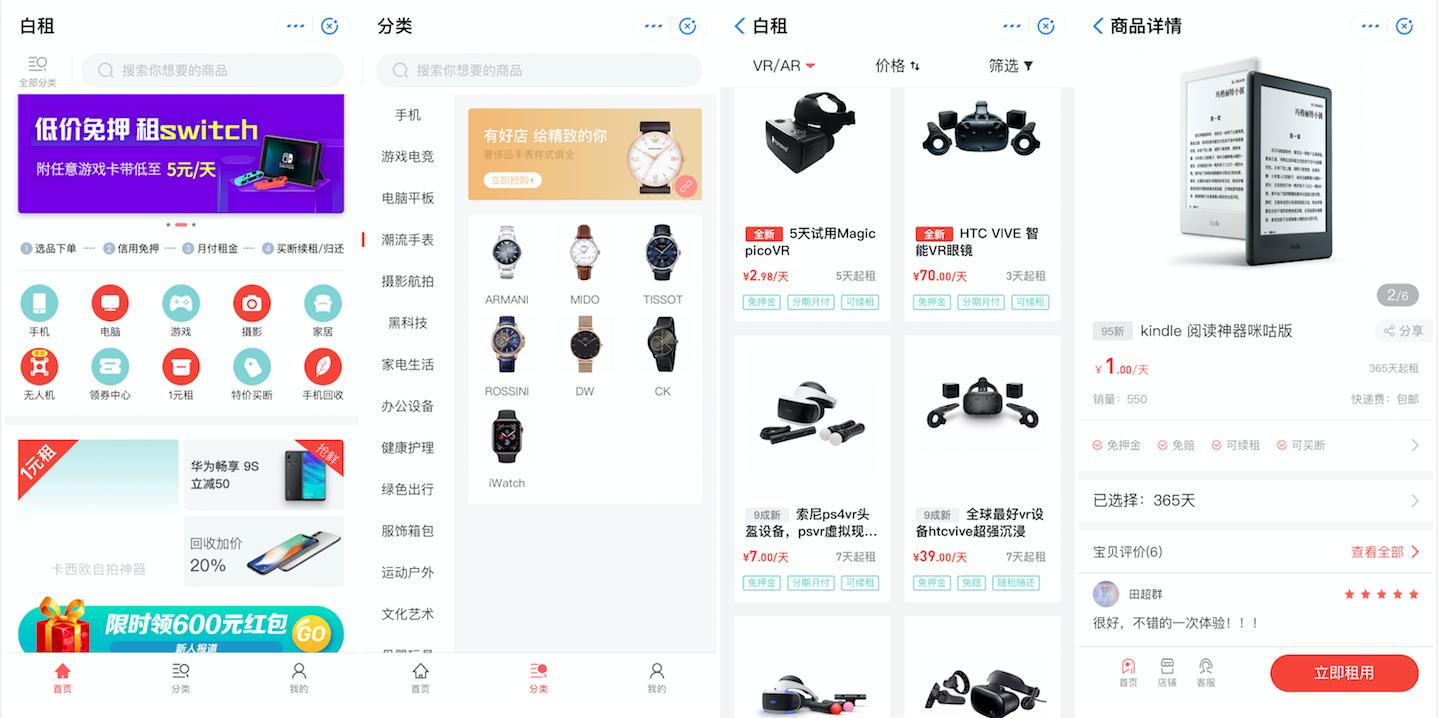Screen dimensions: 1438x718
Task: Sort the list by 价格
Action: tap(897, 66)
